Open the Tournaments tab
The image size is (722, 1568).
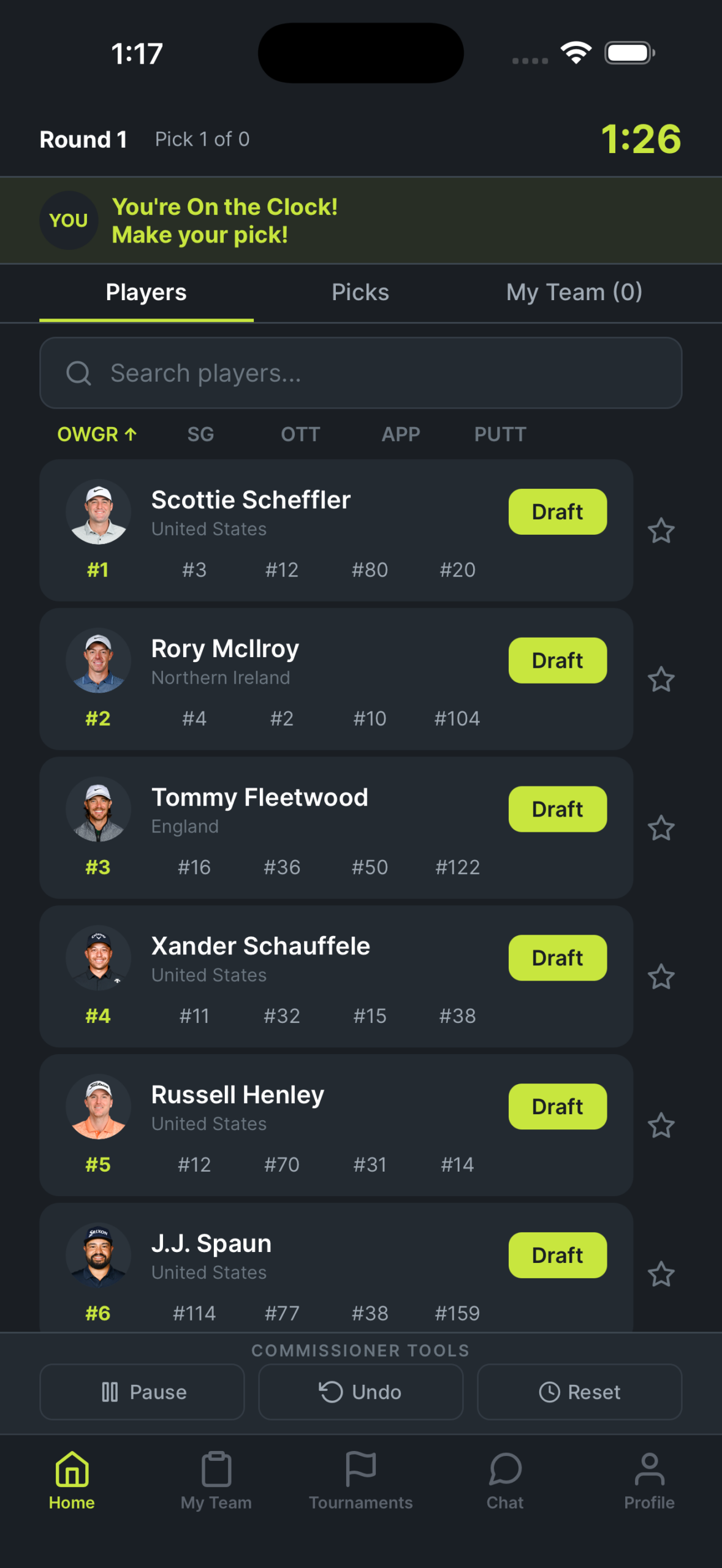pos(360,1480)
